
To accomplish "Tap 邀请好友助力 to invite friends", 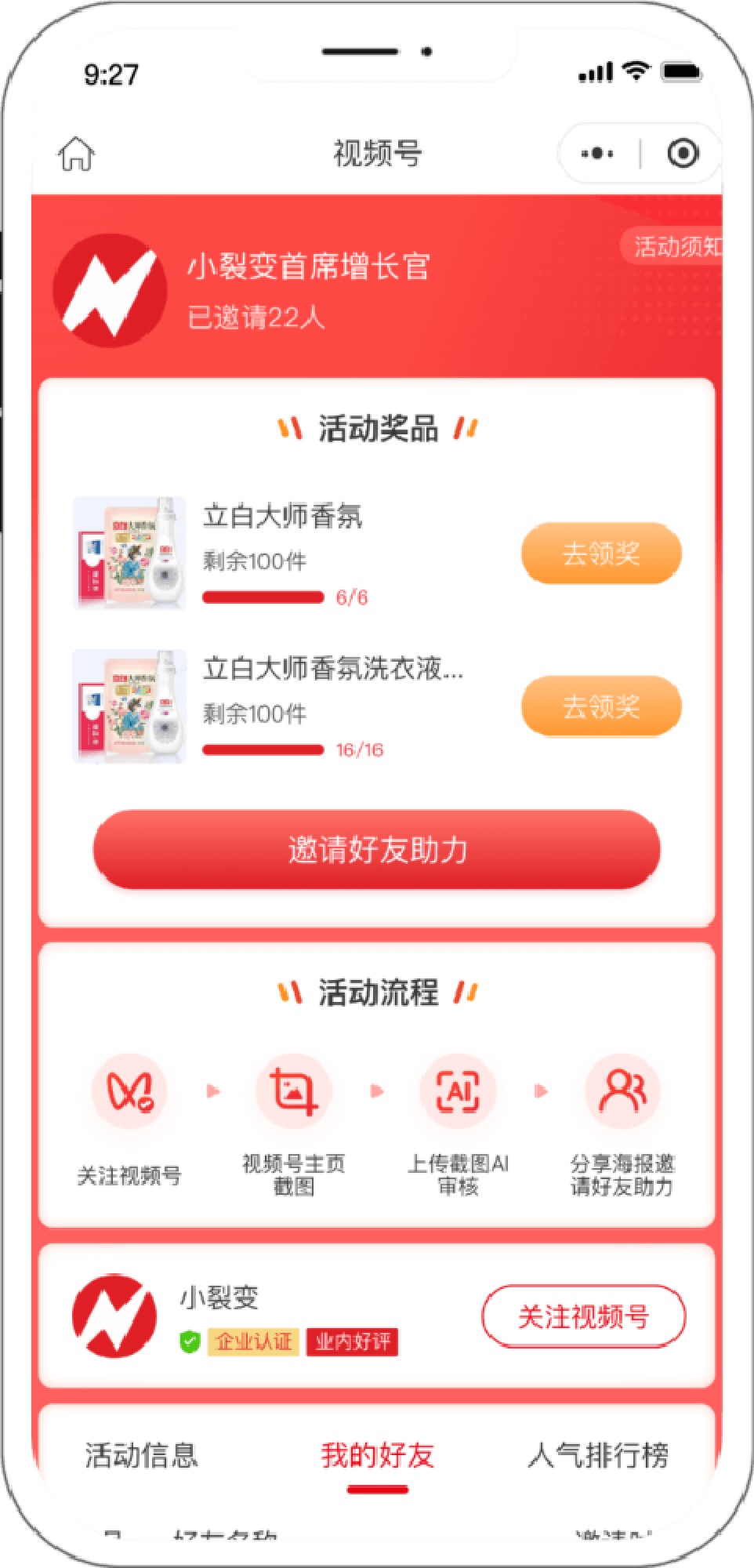I will coord(377,850).
